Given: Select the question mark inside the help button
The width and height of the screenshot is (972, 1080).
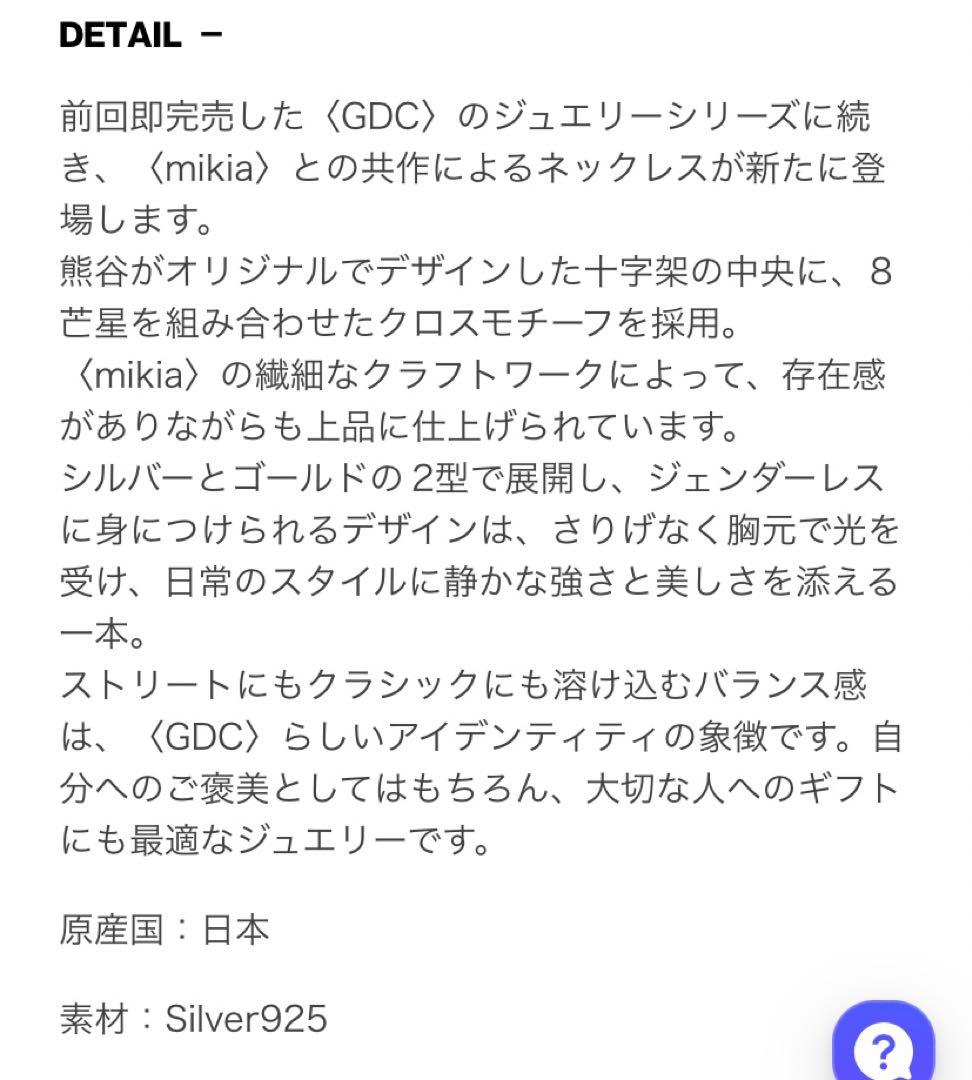Looking at the screenshot, I should [x=884, y=1050].
